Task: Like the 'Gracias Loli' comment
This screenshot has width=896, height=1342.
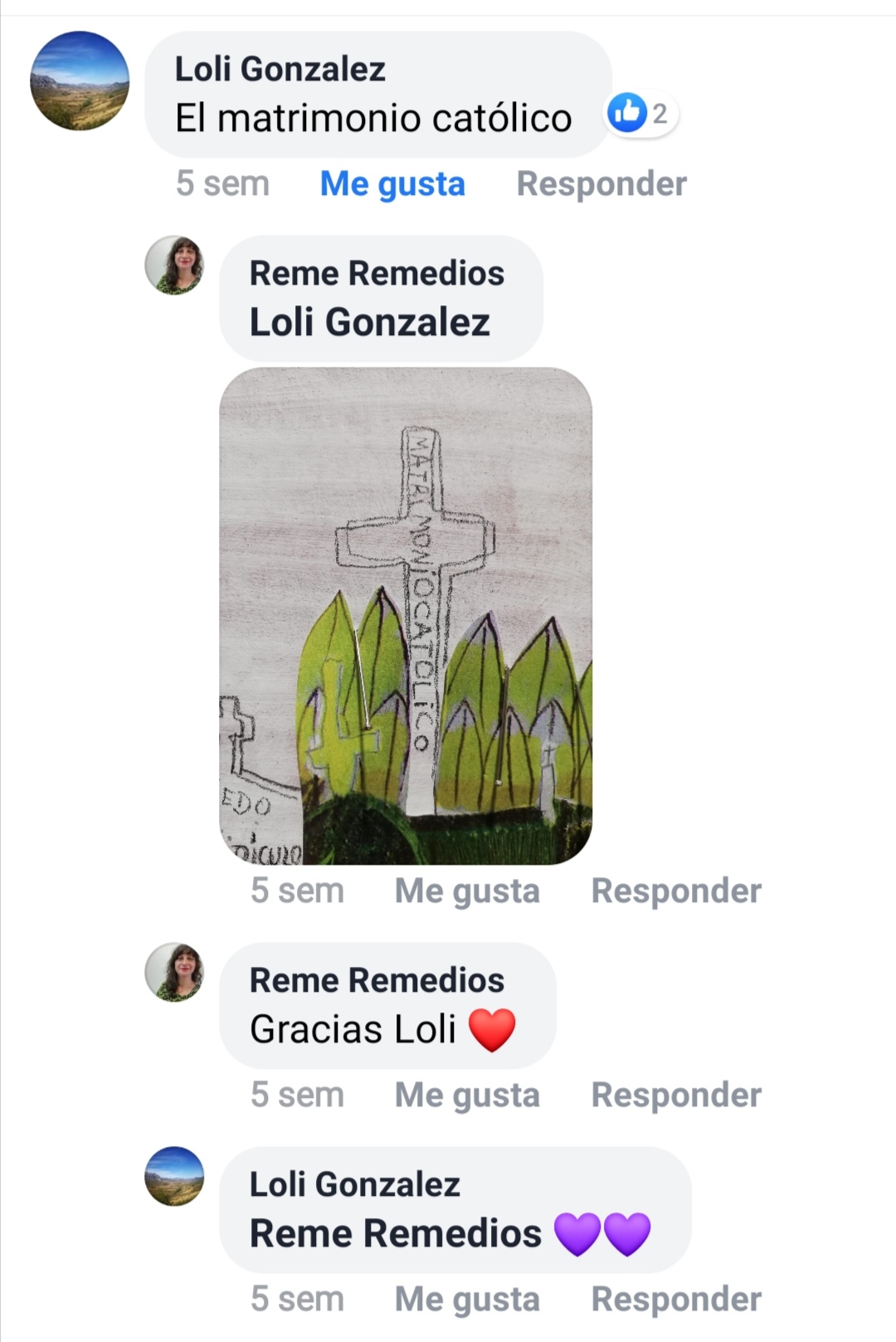Action: point(467,1095)
